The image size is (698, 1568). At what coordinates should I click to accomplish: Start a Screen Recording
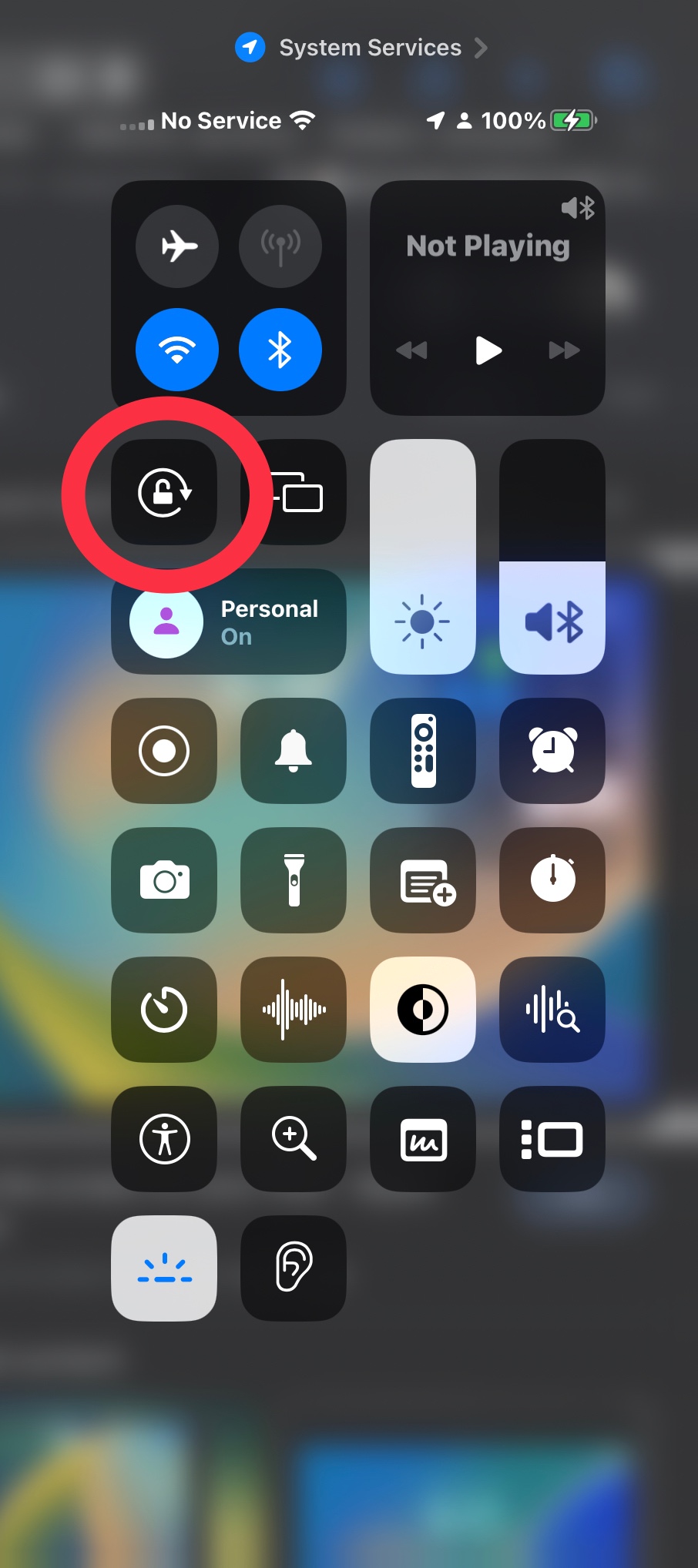tap(164, 752)
